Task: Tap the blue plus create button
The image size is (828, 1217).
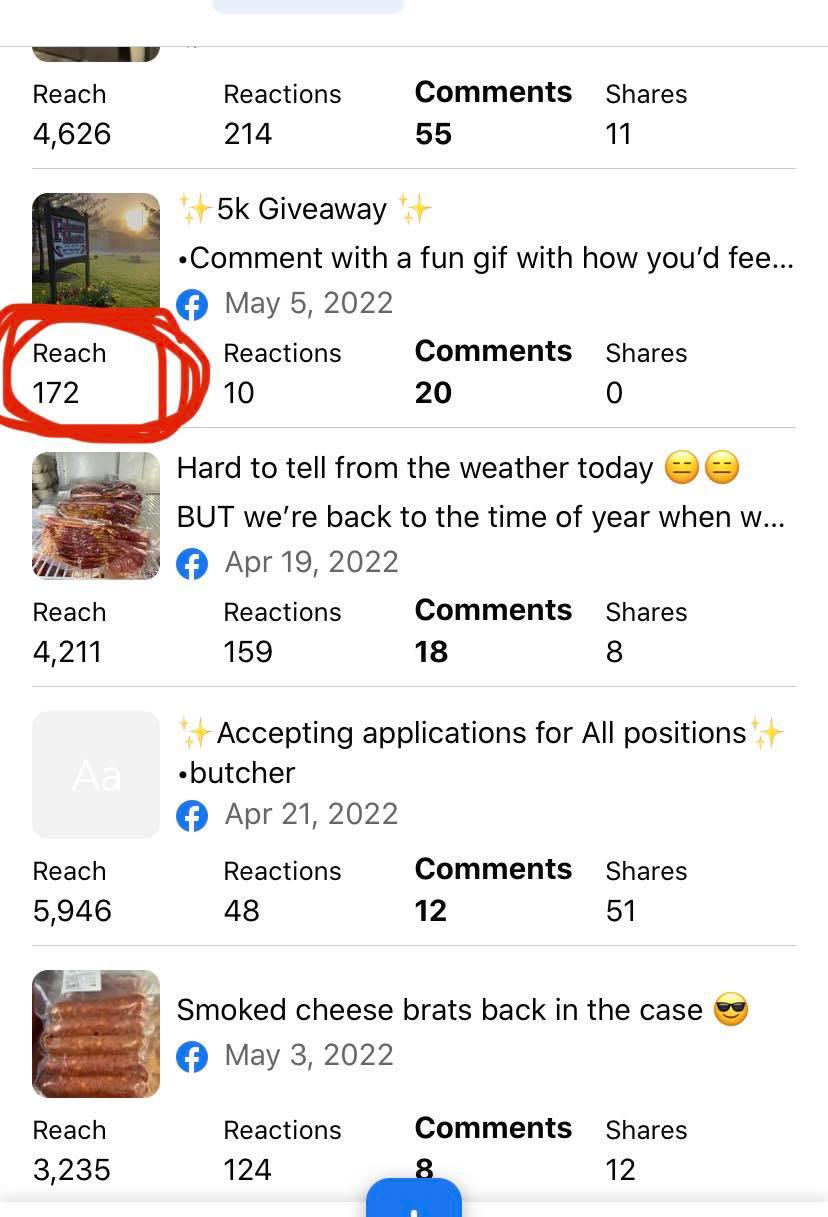Action: pos(414,1202)
